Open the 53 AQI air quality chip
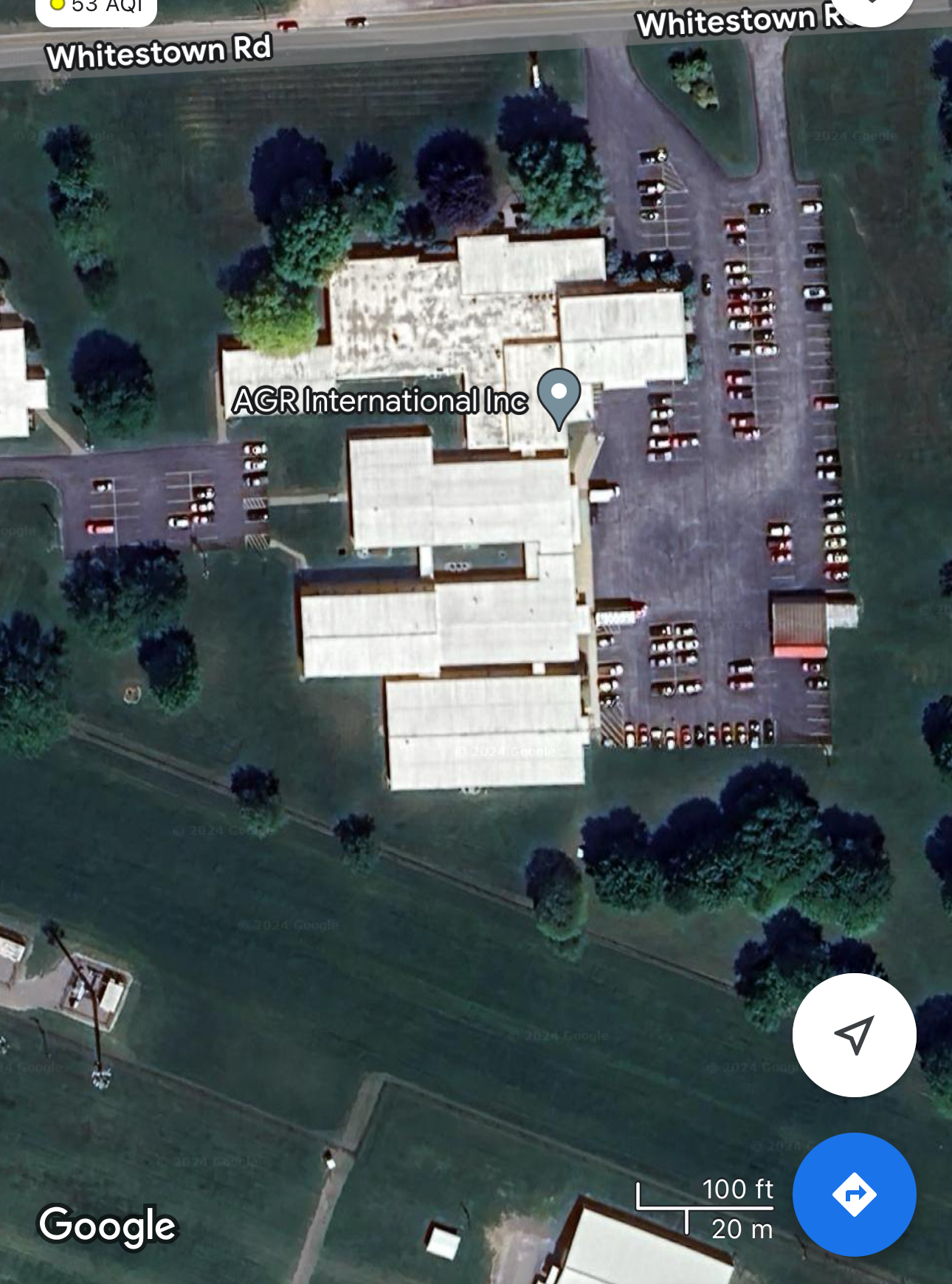This screenshot has width=952, height=1284. tap(97, 9)
